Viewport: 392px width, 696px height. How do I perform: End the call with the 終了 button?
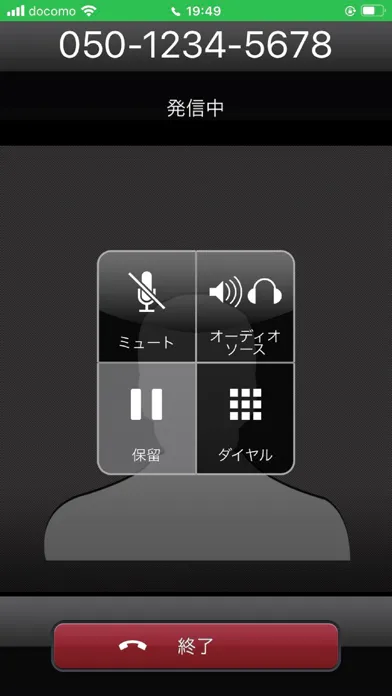click(196, 646)
